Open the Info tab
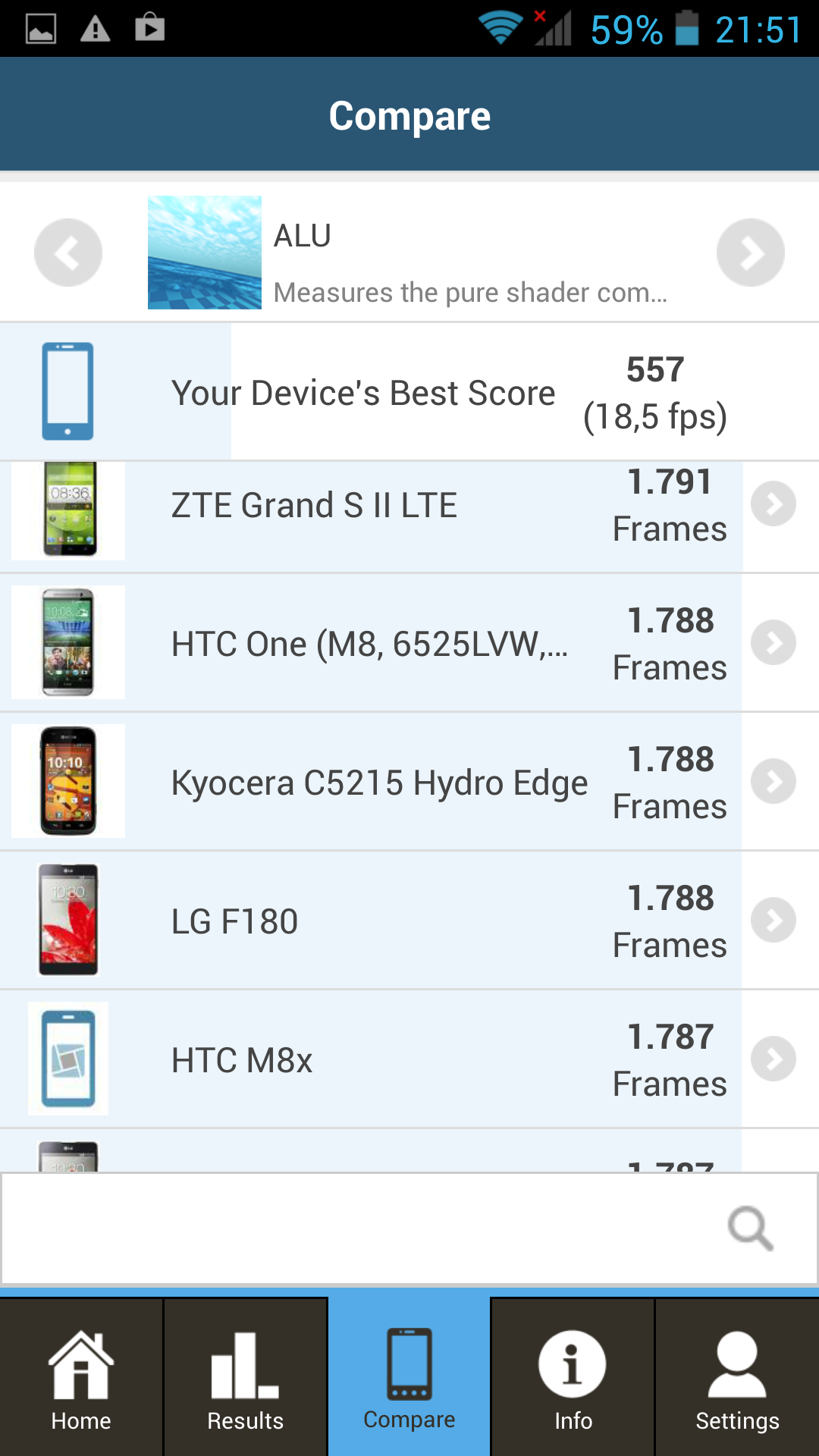This screenshot has width=819, height=1456. (573, 1377)
